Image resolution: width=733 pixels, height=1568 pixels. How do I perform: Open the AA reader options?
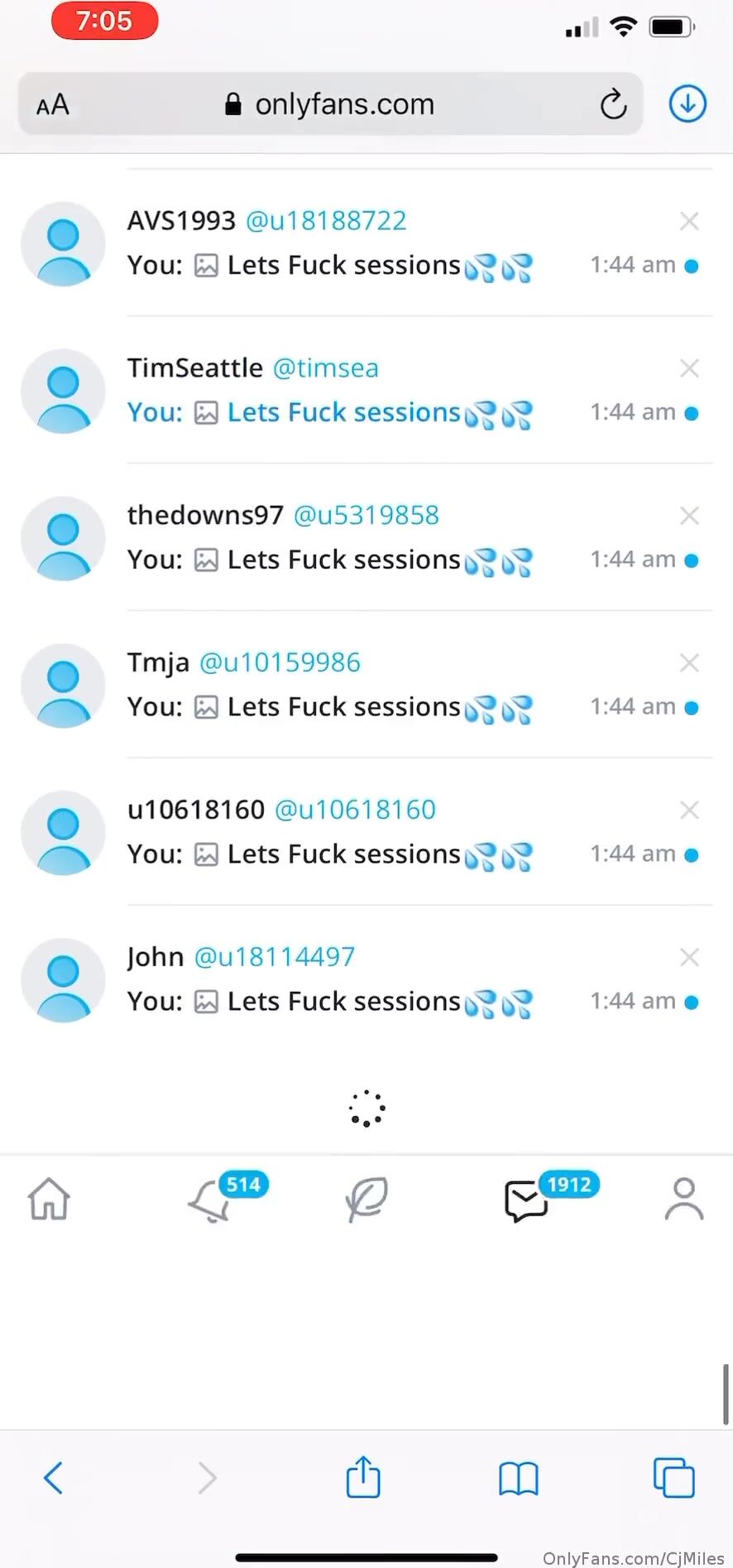53,105
